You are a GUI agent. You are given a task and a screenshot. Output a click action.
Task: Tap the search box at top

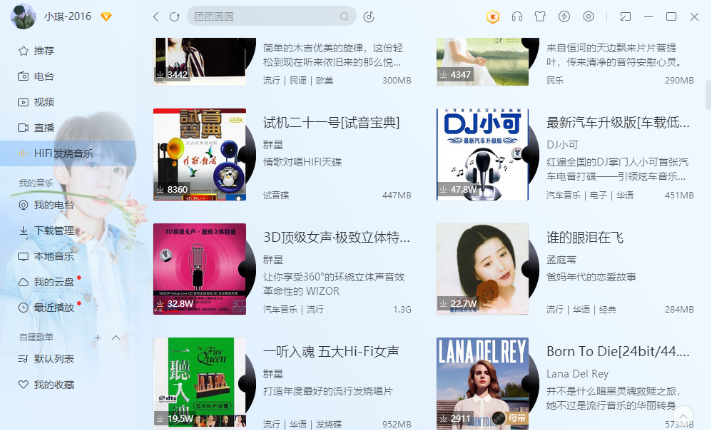tap(265, 17)
